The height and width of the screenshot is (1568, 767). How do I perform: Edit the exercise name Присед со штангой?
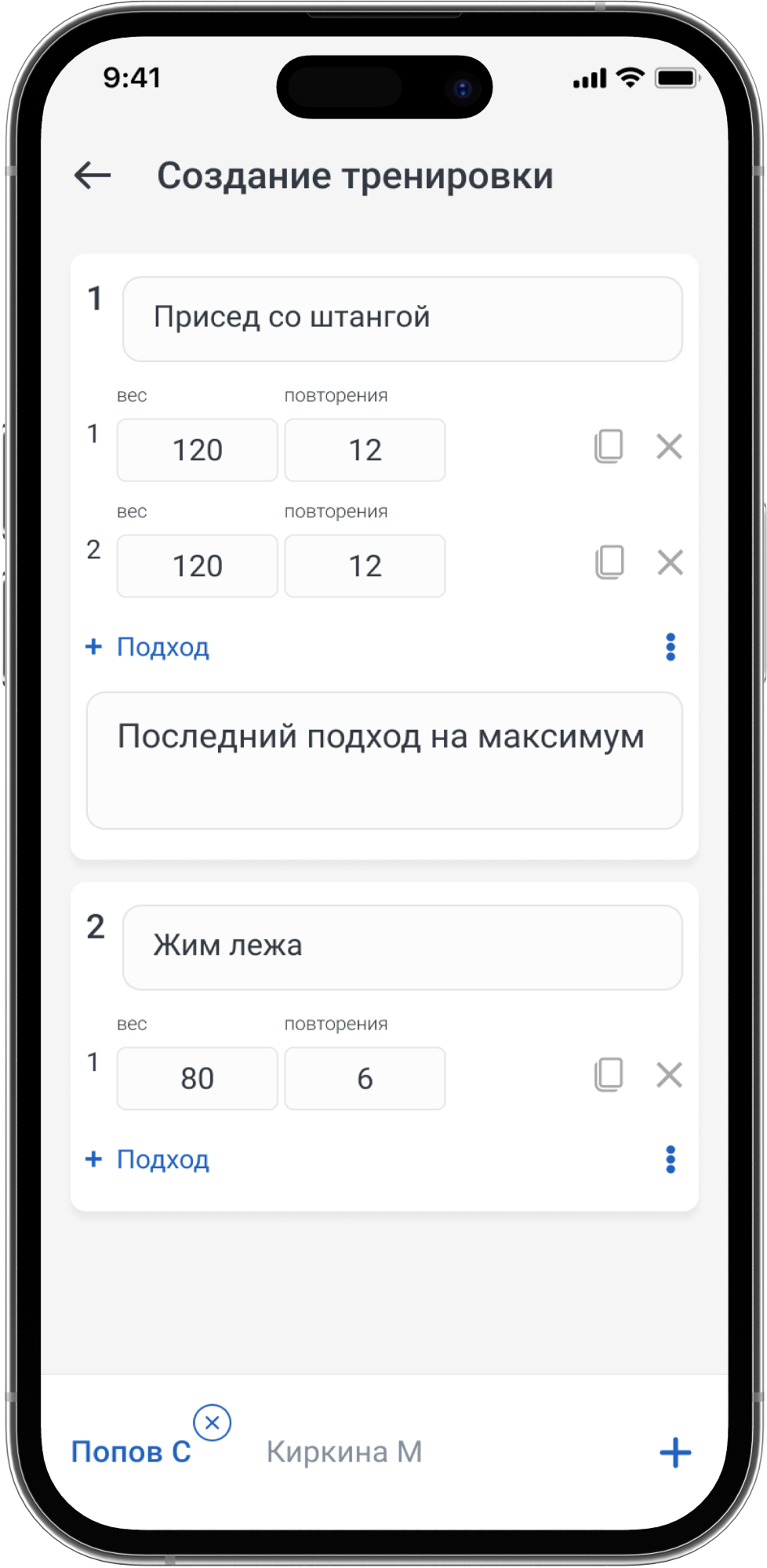[402, 318]
